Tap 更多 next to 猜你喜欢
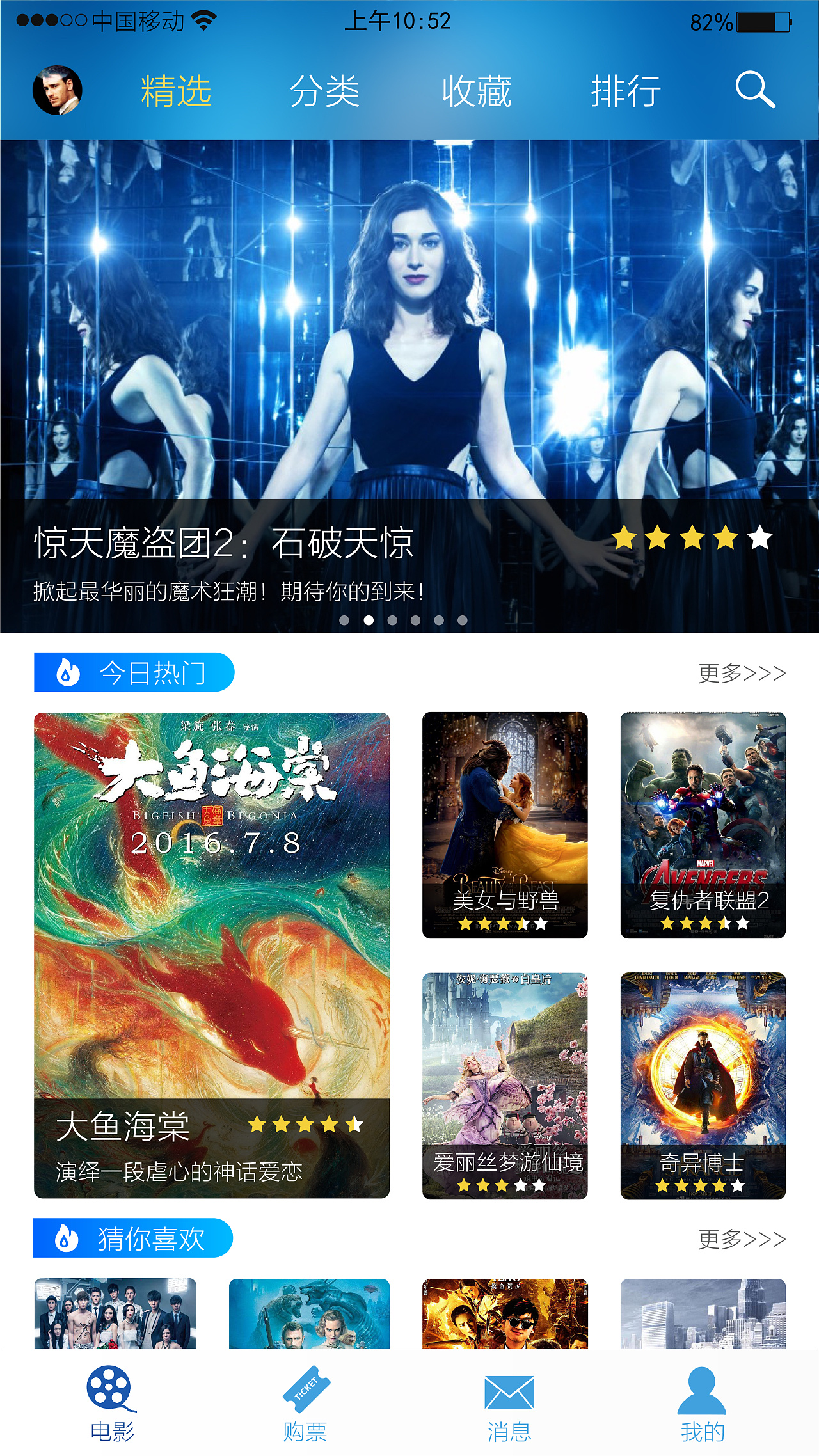The height and width of the screenshot is (1456, 819). pyautogui.click(x=742, y=1239)
